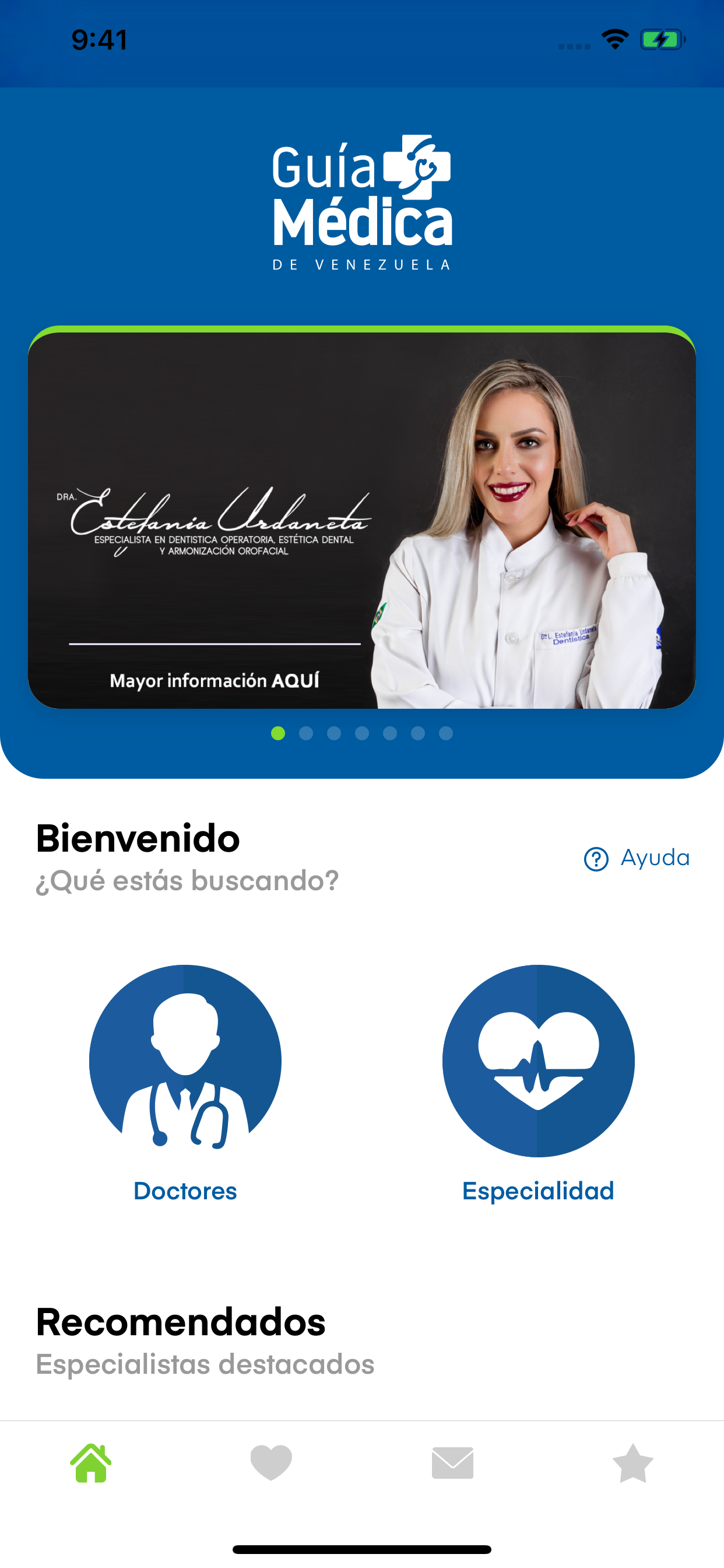Select the Recomendados heading
The image size is (724, 1568).
[x=181, y=1322]
